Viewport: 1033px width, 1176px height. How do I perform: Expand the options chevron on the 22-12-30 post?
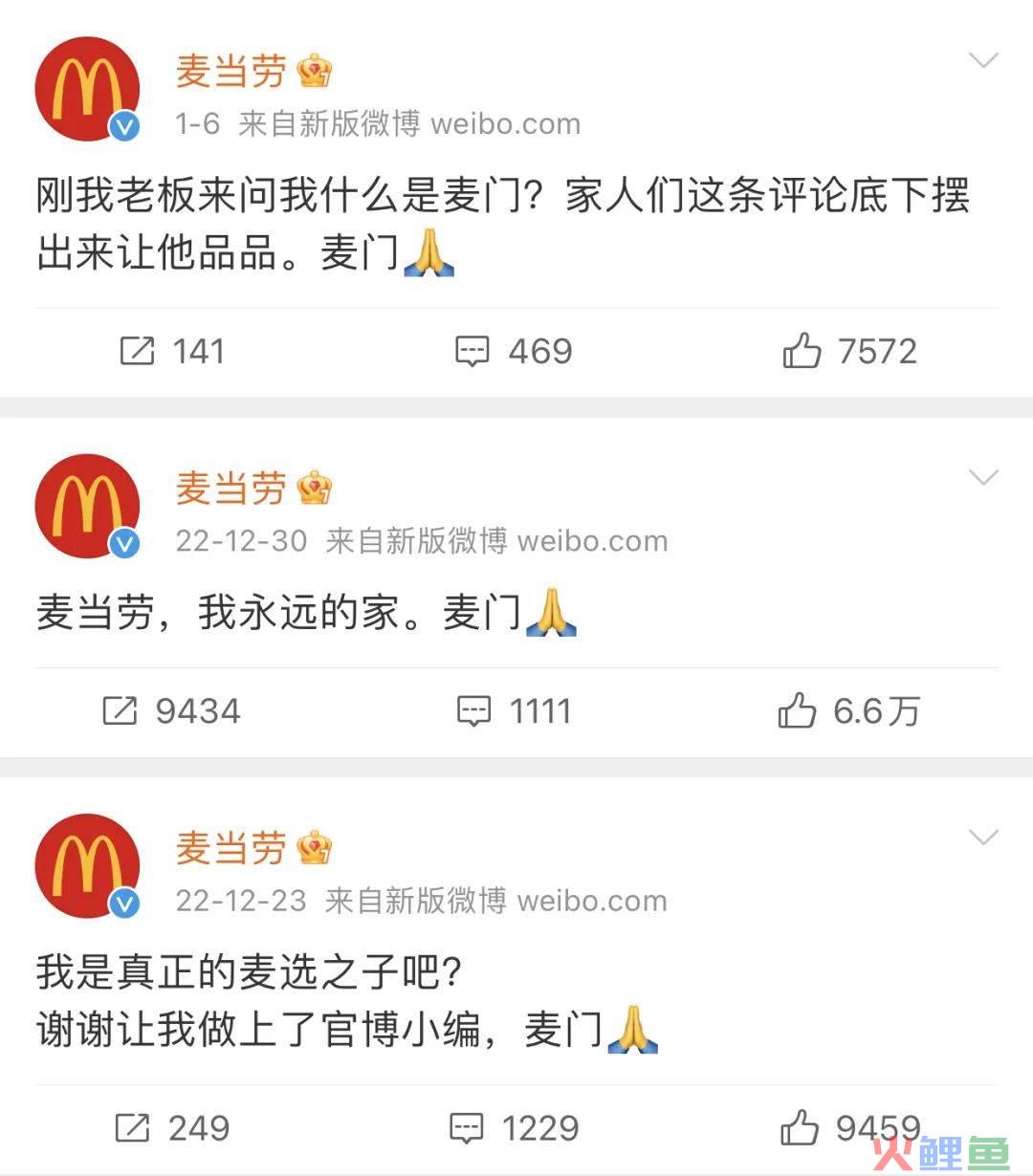coord(983,478)
